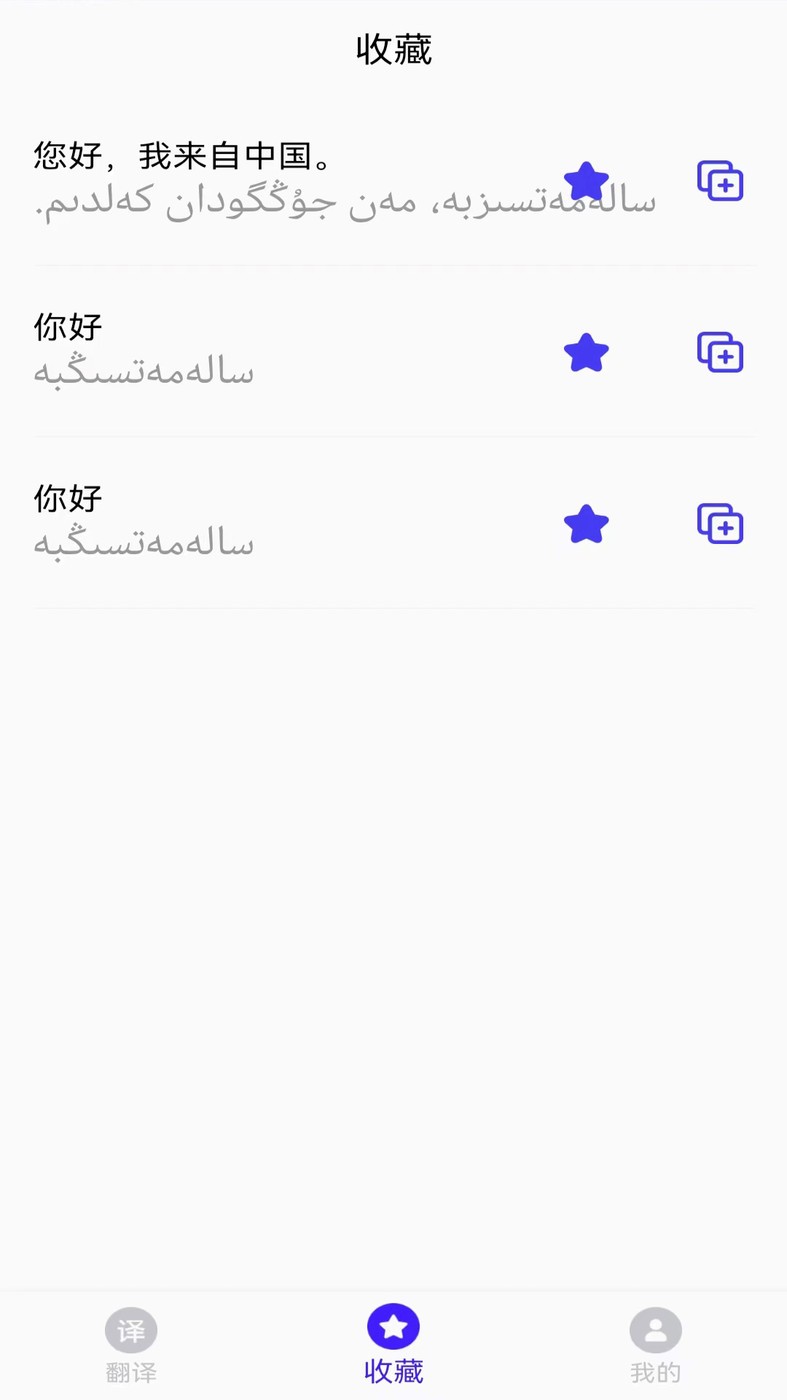Click the copy icon on the second 你好 entry
Image resolution: width=787 pixels, height=1400 pixels.
coord(719,352)
